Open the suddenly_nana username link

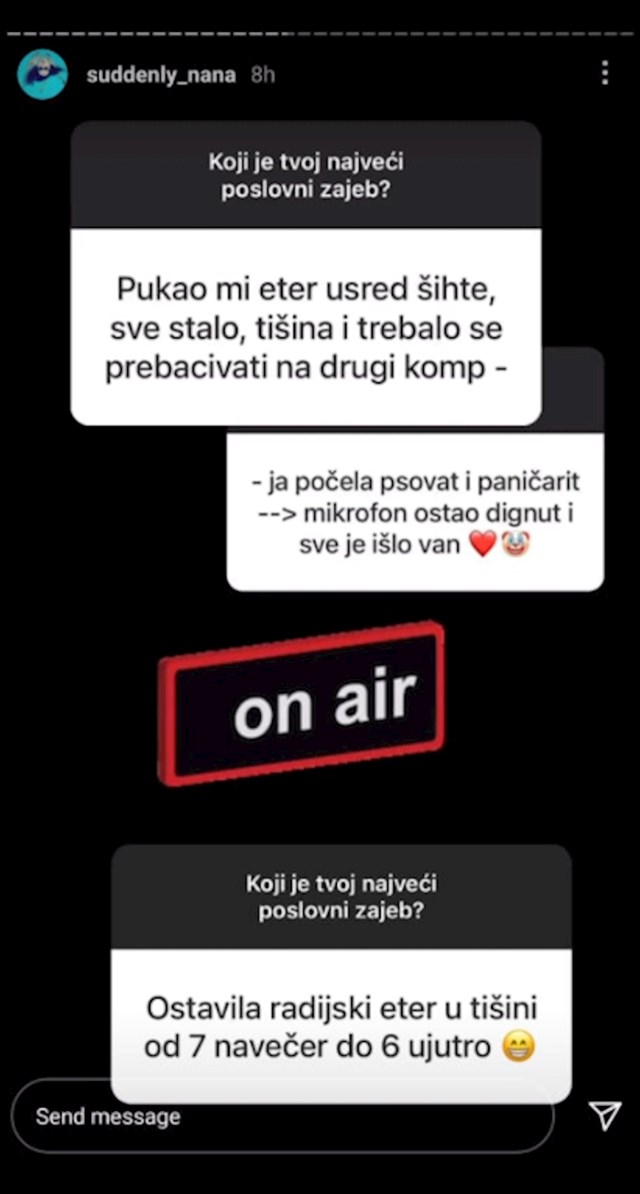(161, 75)
